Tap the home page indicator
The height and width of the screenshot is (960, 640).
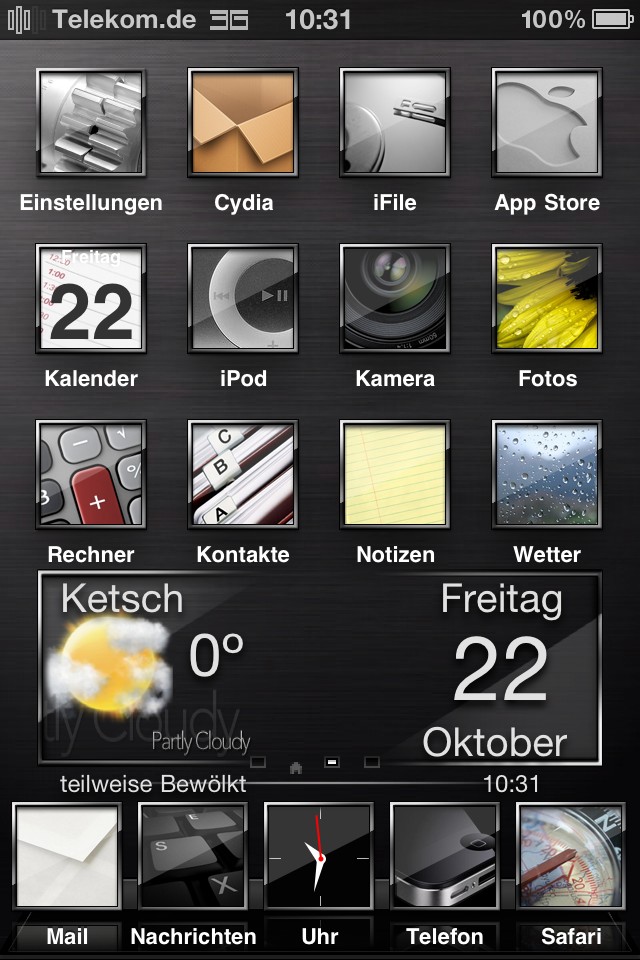click(295, 768)
